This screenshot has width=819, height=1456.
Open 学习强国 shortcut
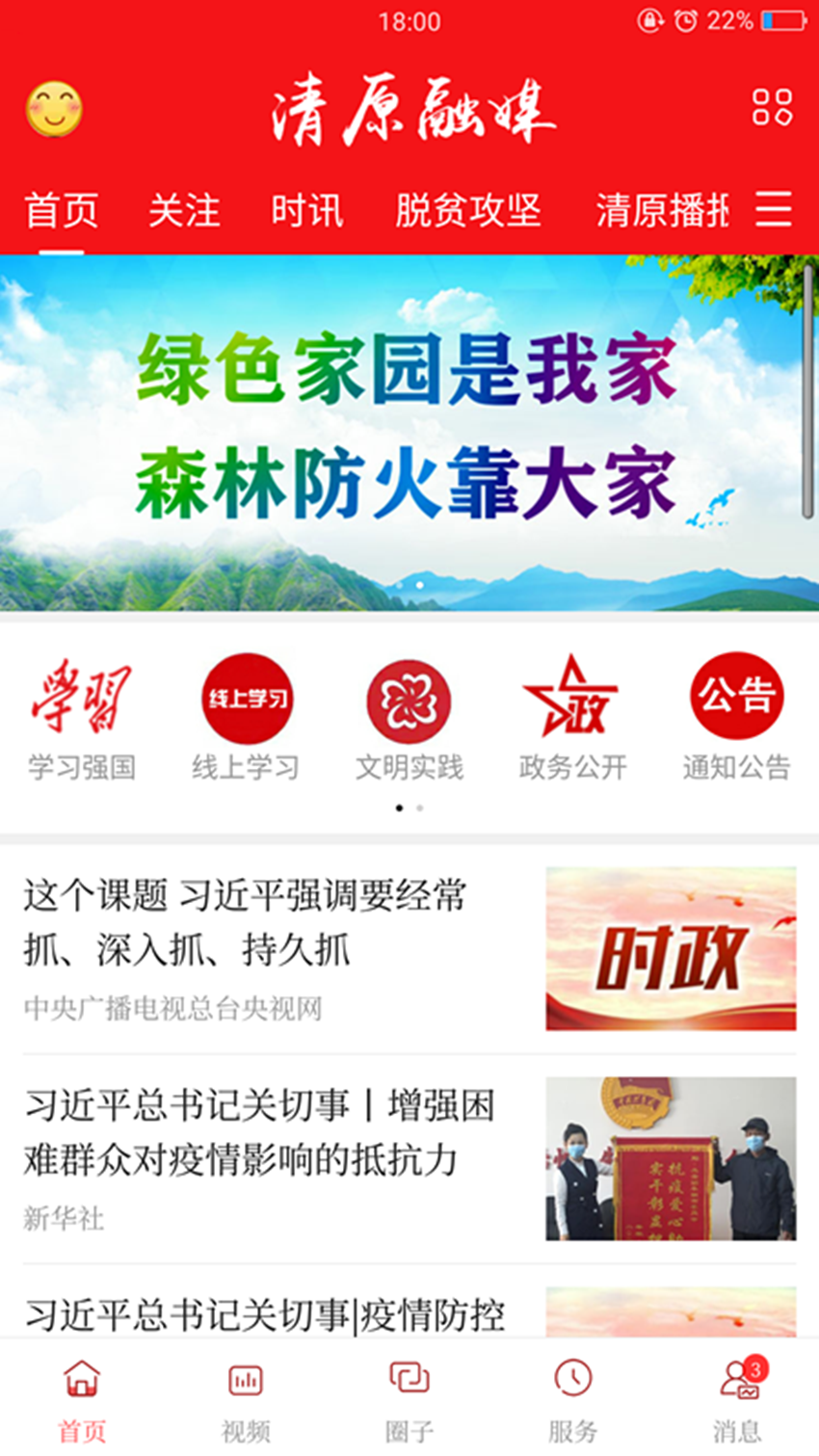point(82,718)
